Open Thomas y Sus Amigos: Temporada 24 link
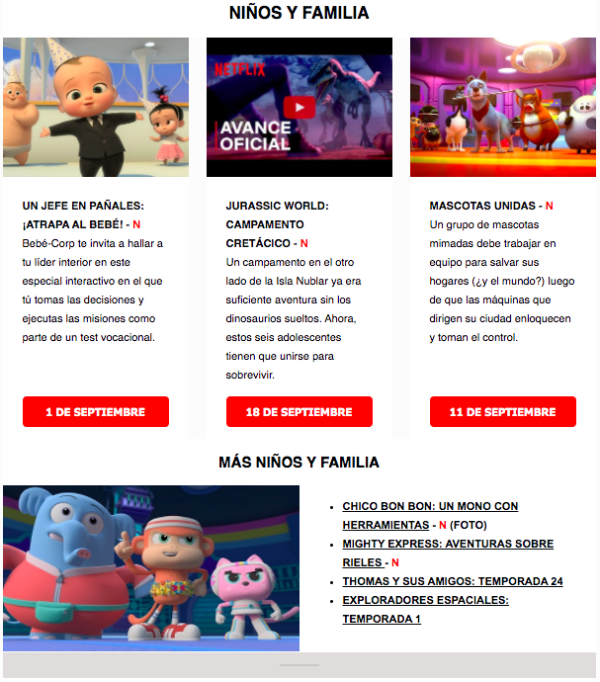This screenshot has height=682, width=600. pos(453,581)
